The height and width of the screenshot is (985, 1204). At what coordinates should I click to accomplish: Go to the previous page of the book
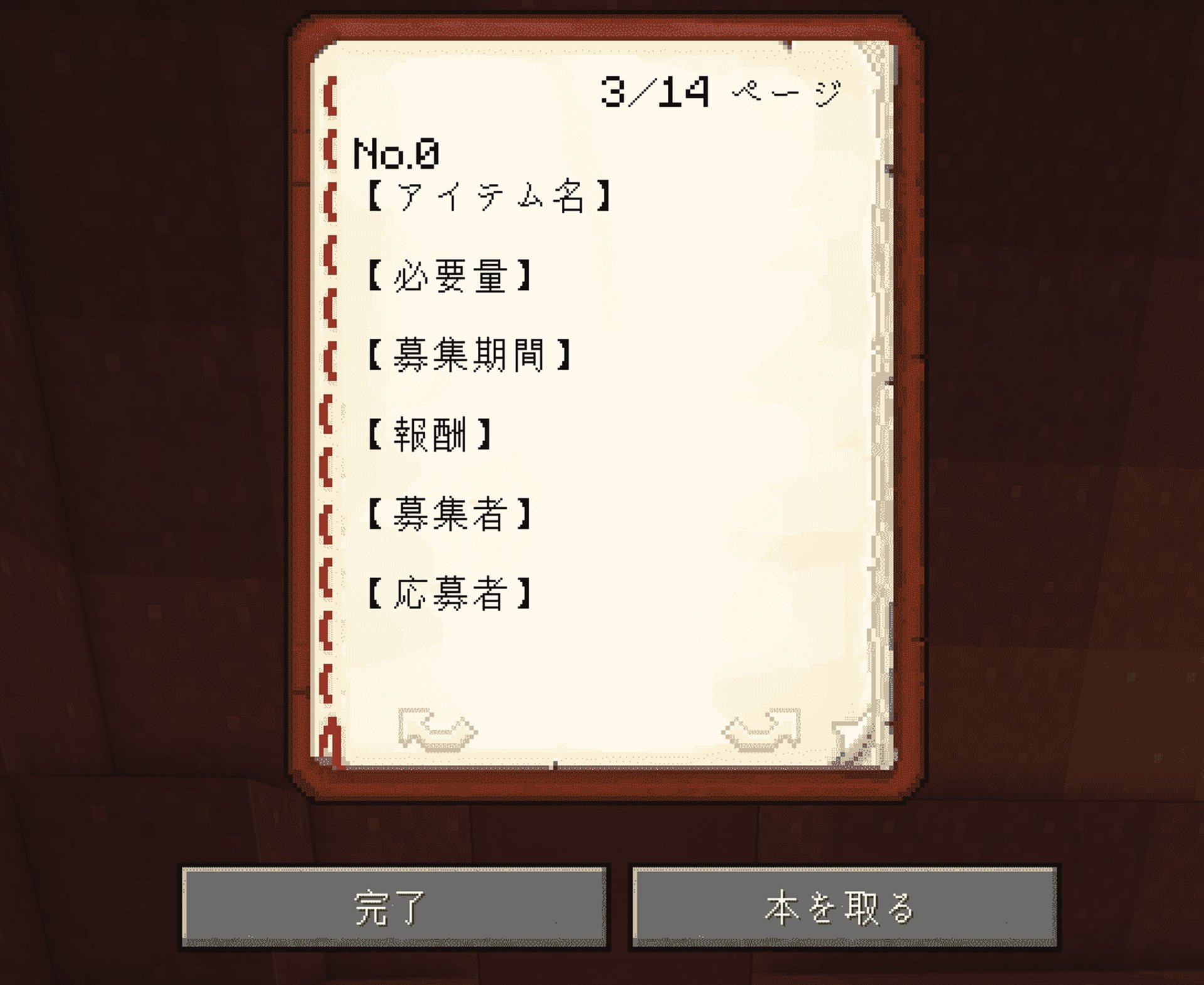[x=437, y=730]
